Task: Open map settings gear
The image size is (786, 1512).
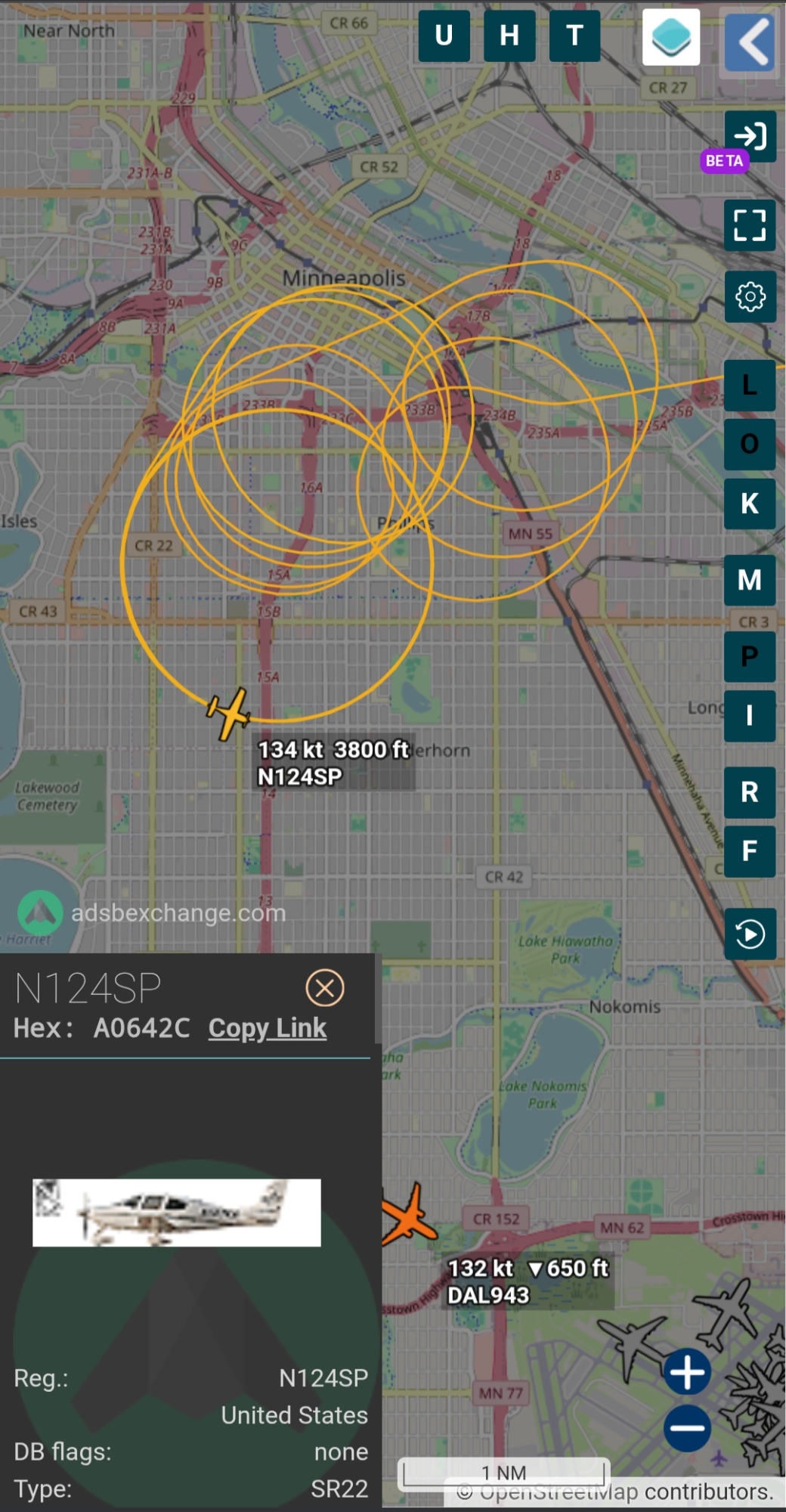Action: [750, 297]
